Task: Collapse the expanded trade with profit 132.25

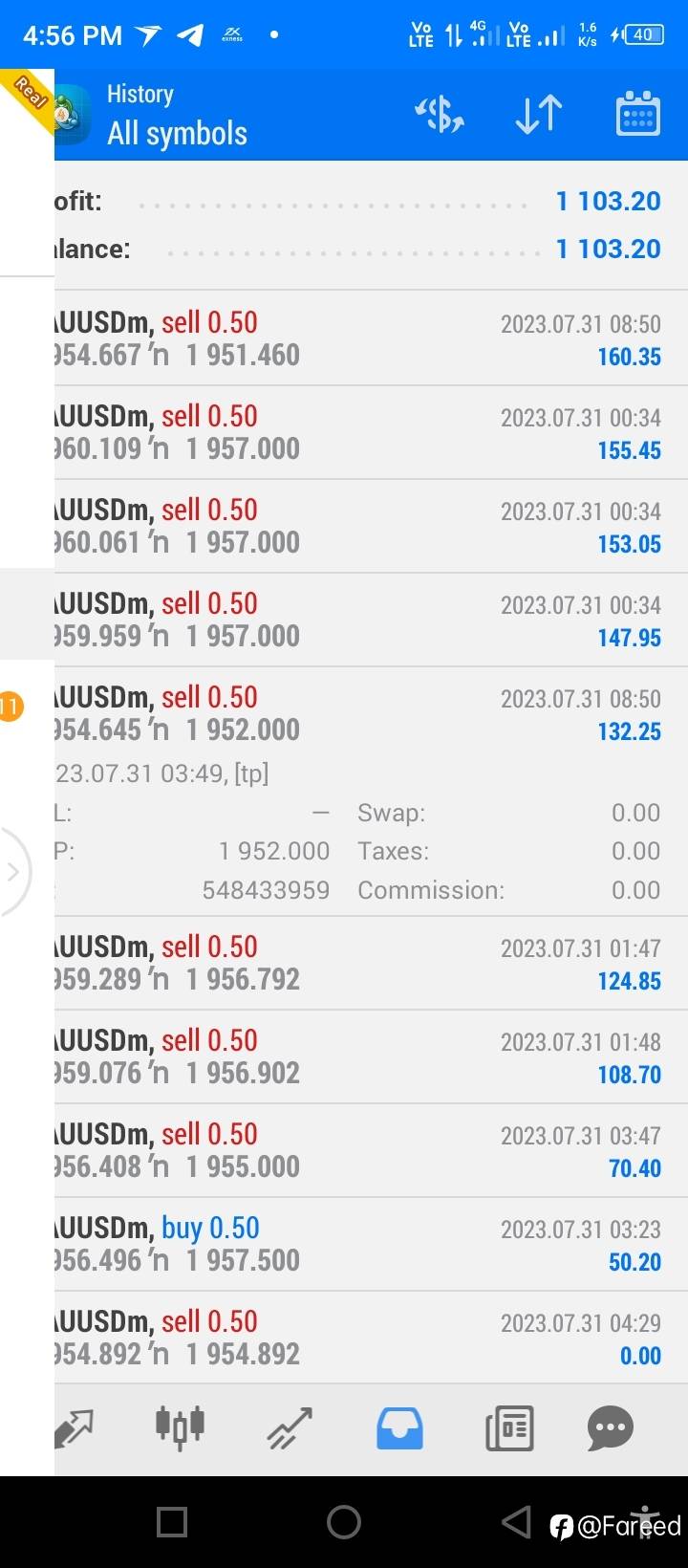Action: [371, 713]
